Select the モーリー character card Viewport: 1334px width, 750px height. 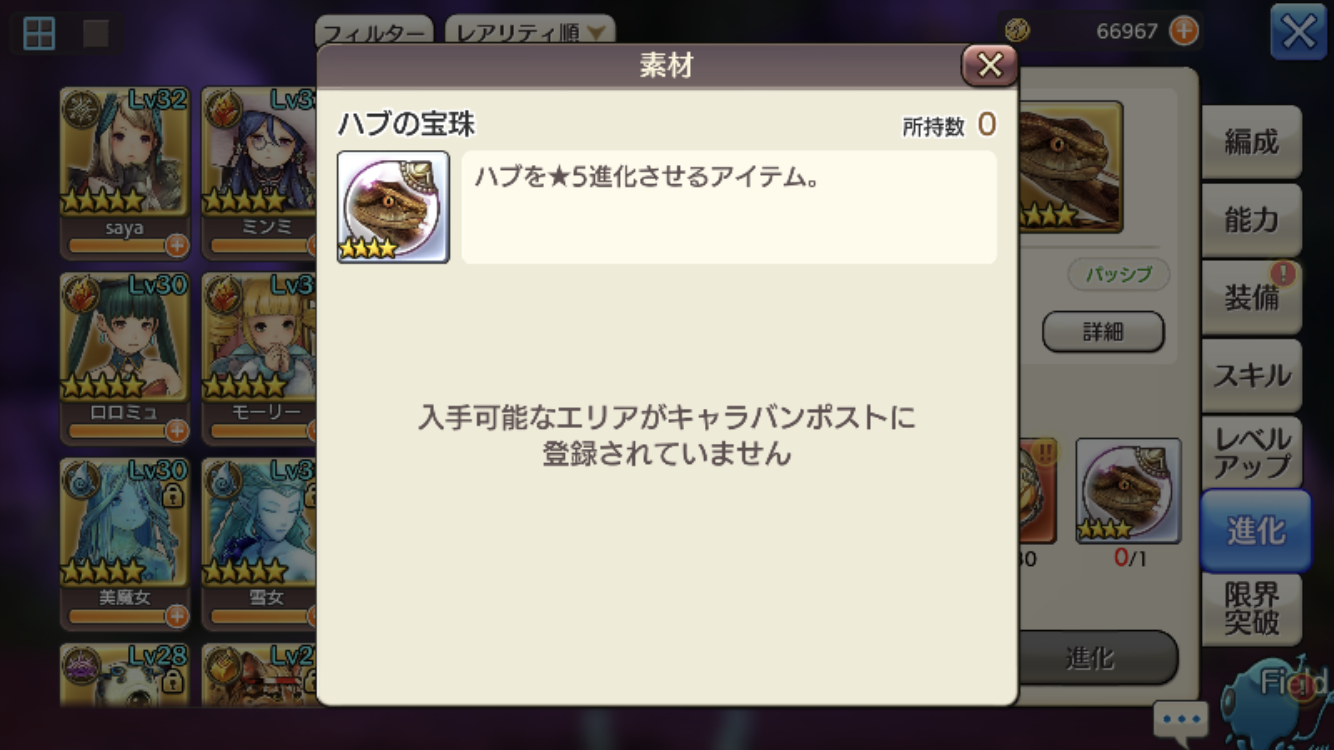260,345
